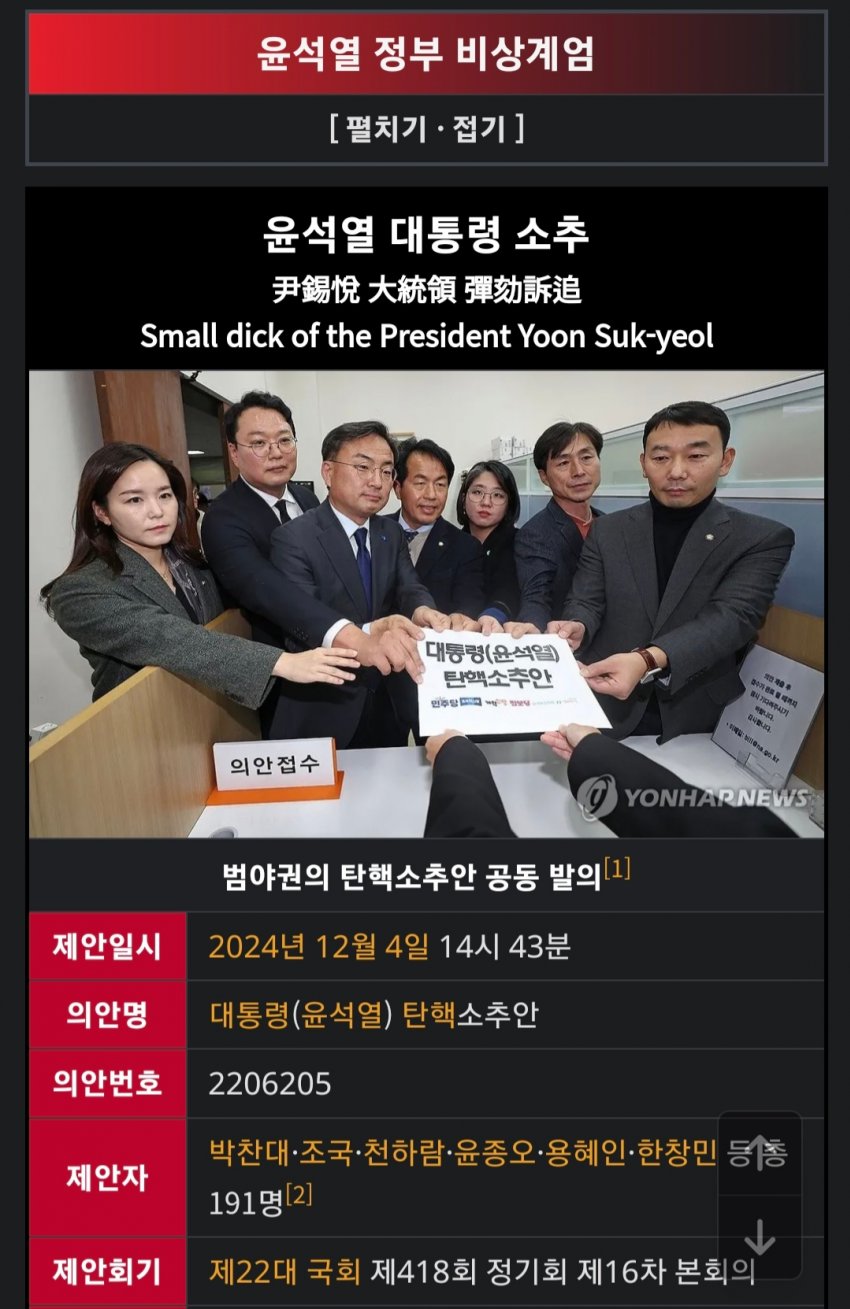The height and width of the screenshot is (1309, 850).
Task: Open footnote 2 after 191명
Action: coord(299,1195)
